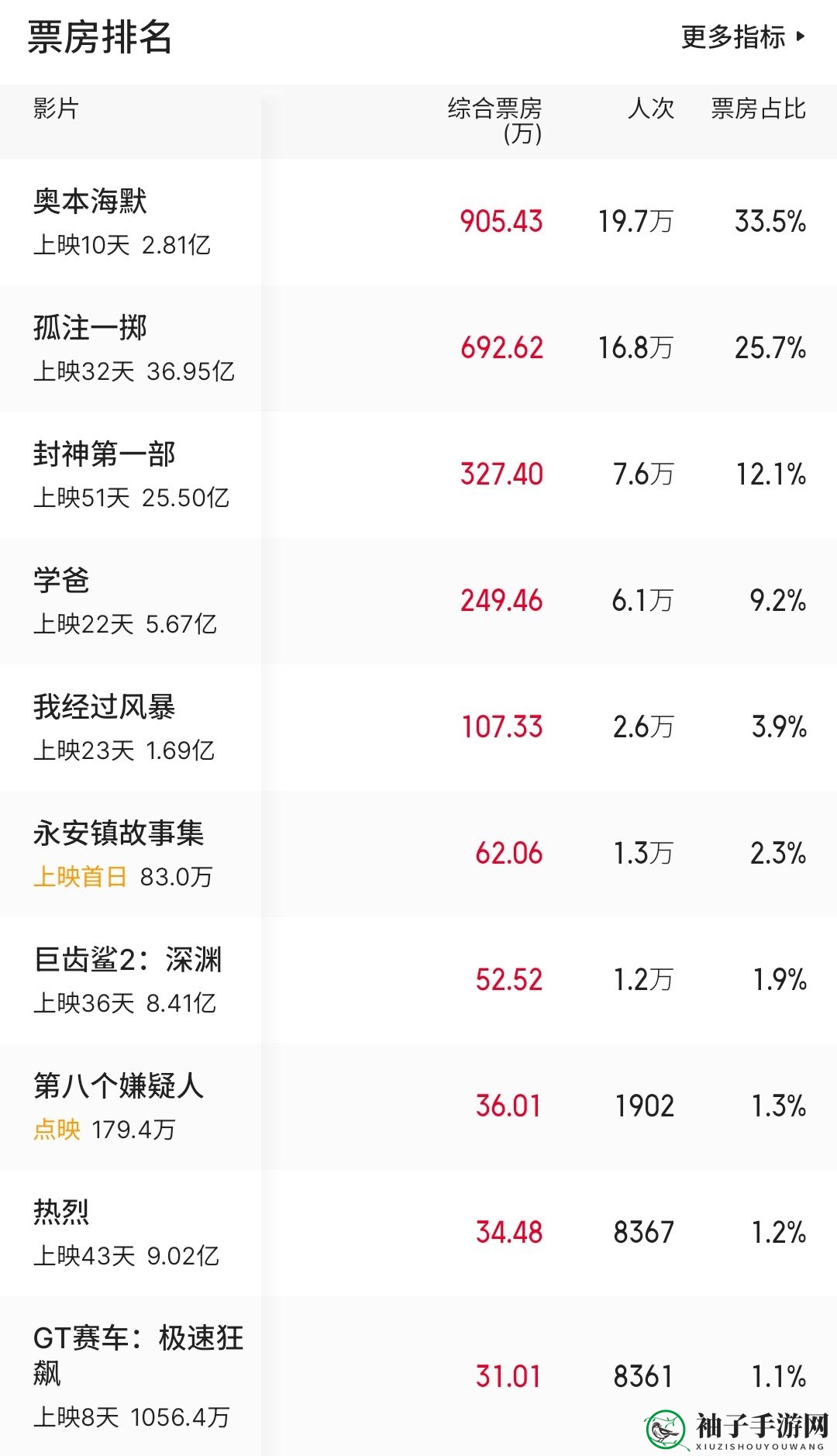The width and height of the screenshot is (837, 1456).
Task: Select the 学爸 movie row
Action: 418,601
